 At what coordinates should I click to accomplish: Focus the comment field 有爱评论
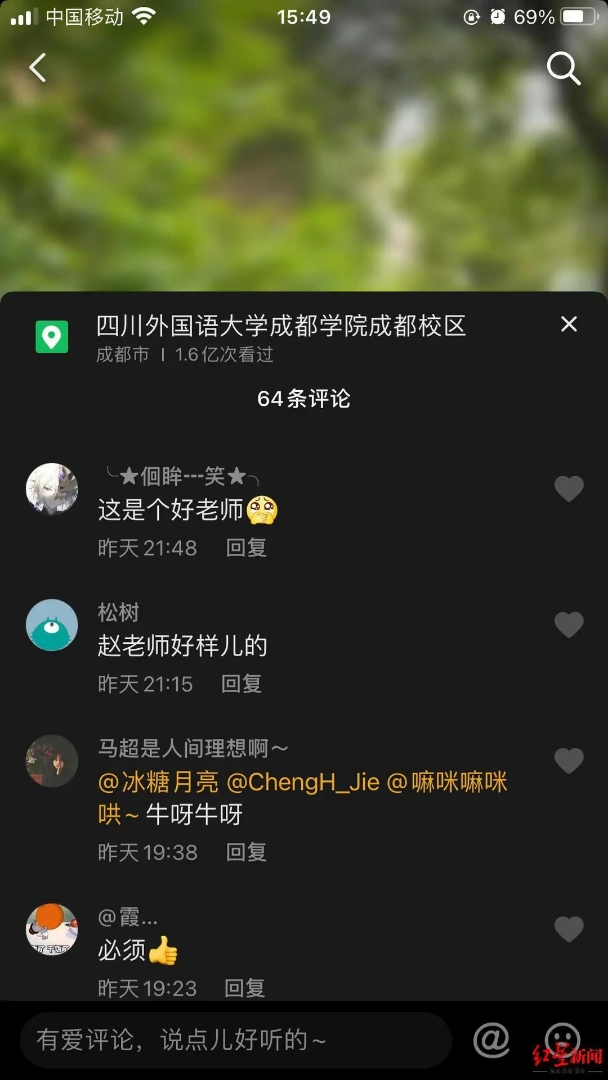235,1040
